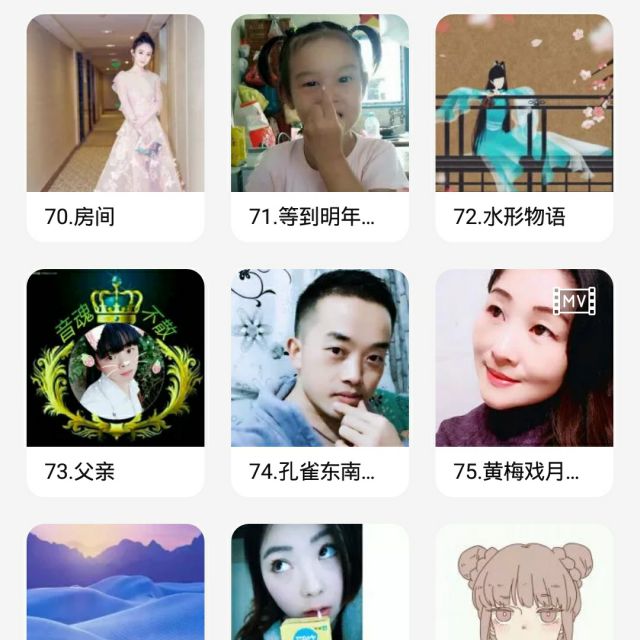View the 74.孔雀东南… card
The width and height of the screenshot is (640, 640).
(319, 382)
